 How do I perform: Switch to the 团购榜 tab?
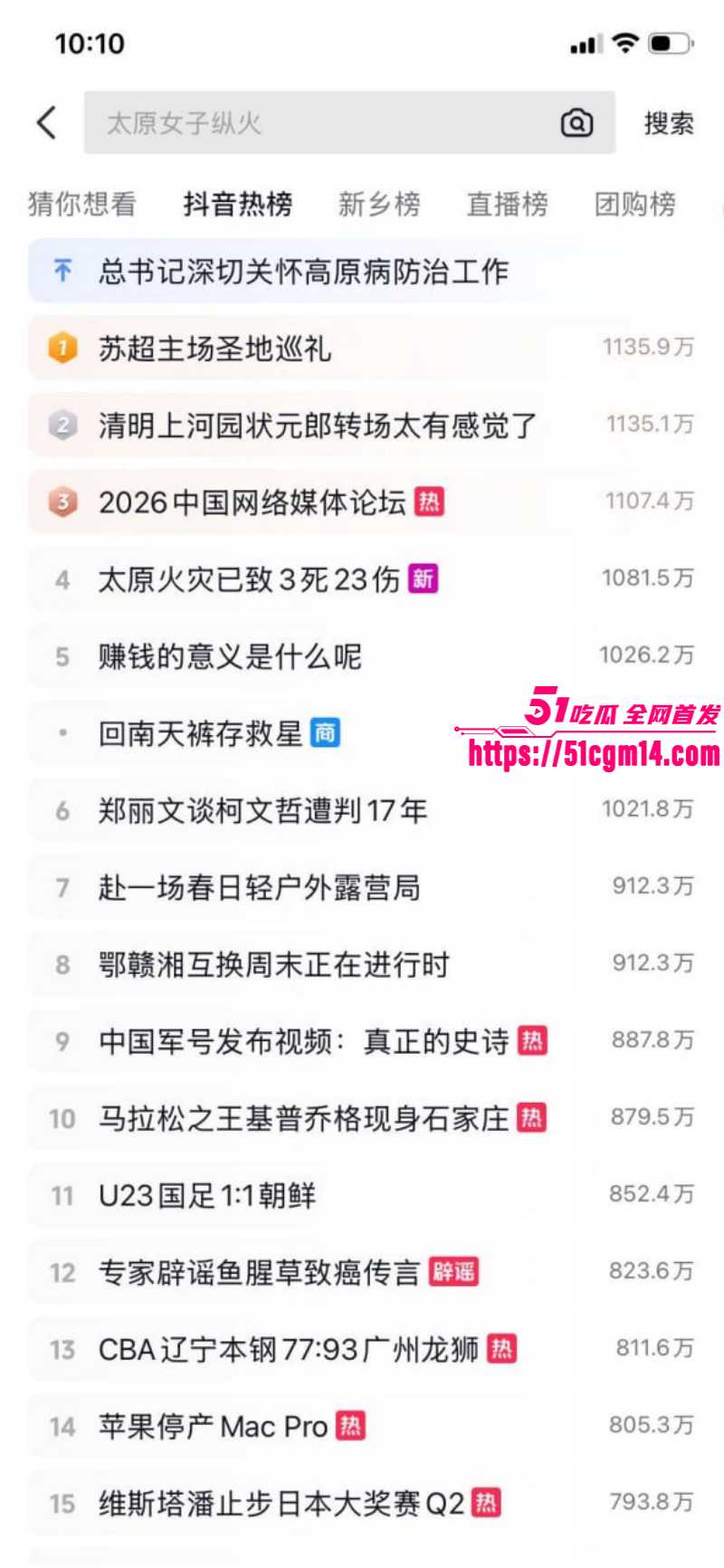[635, 204]
